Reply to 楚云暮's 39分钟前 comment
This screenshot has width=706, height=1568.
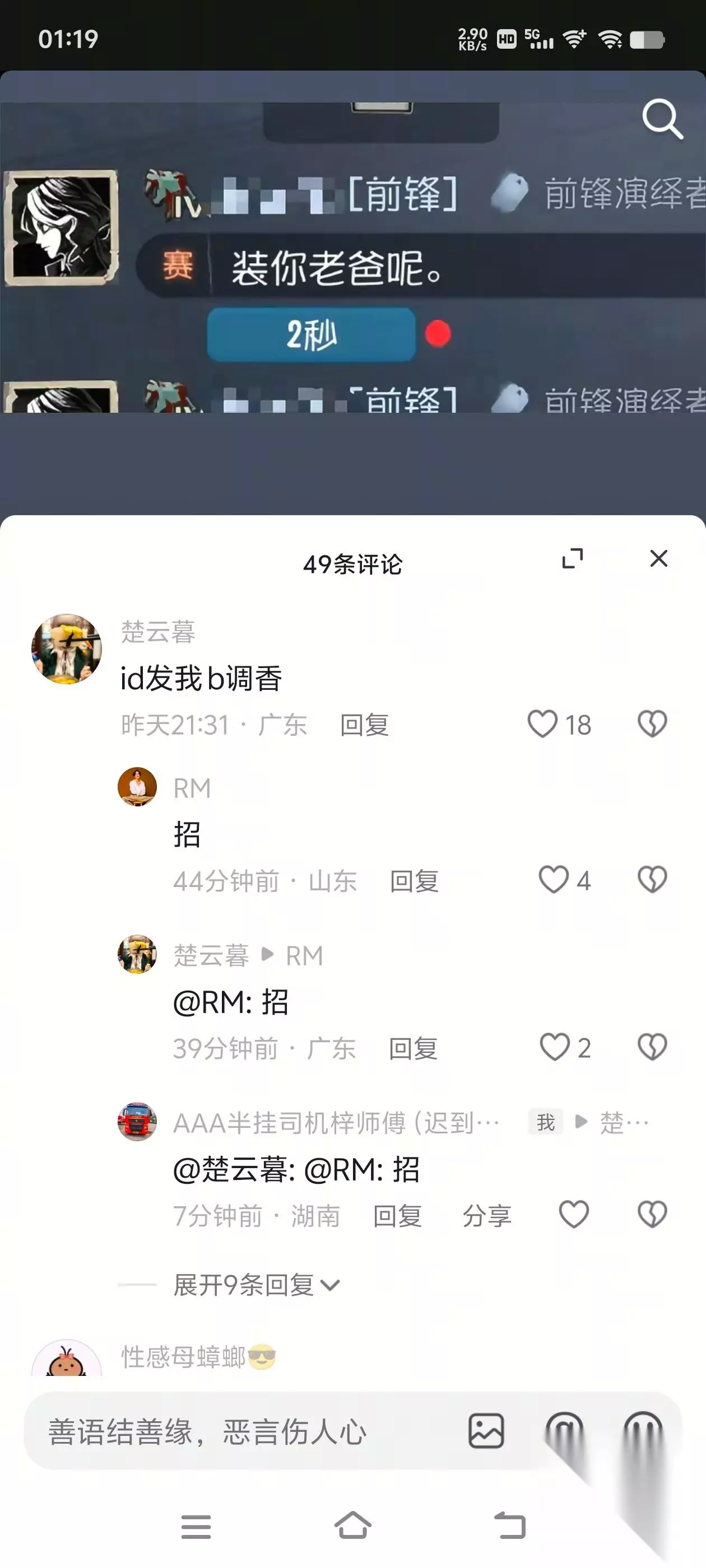(x=413, y=1049)
